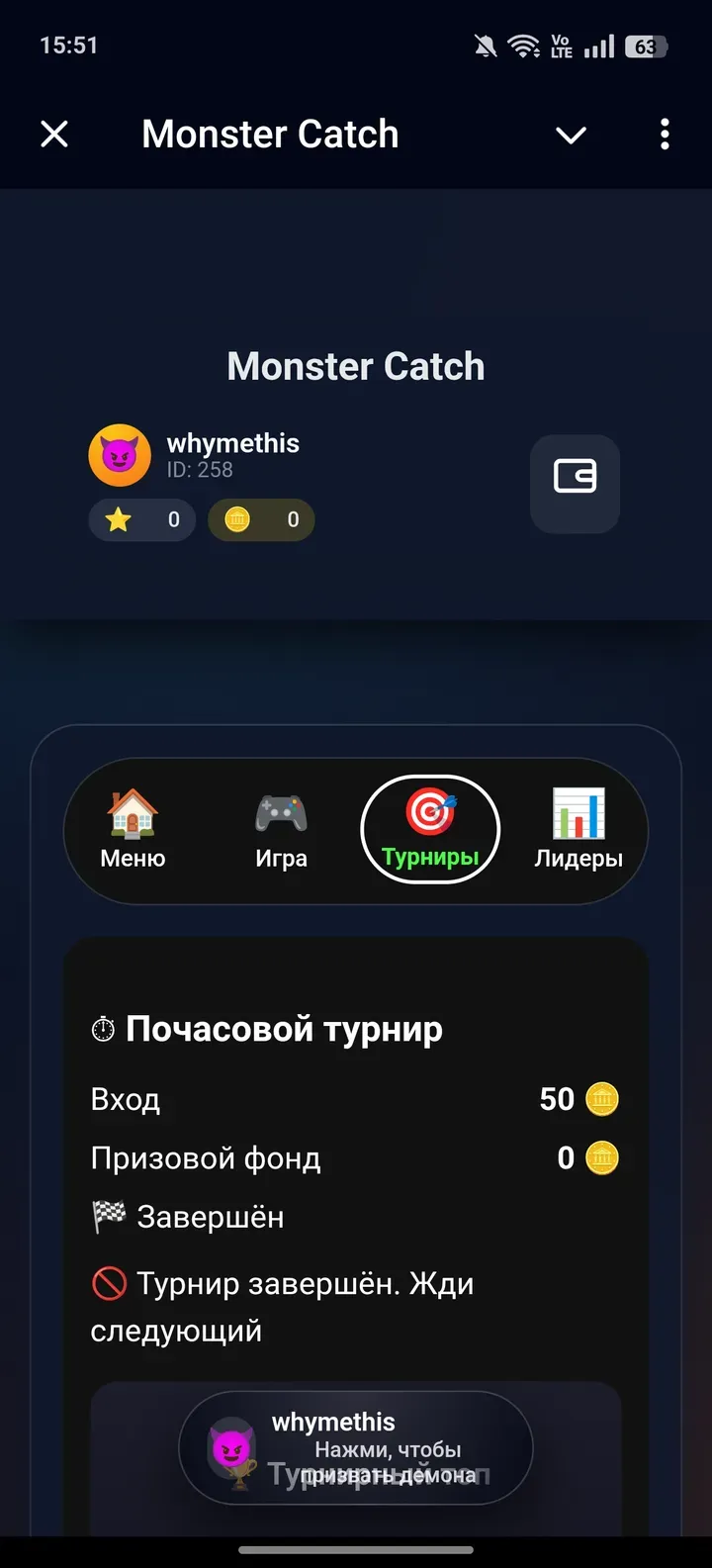Image resolution: width=712 pixels, height=1568 pixels.
Task: Click the coin icon beside Призовой фонд
Action: click(603, 1157)
